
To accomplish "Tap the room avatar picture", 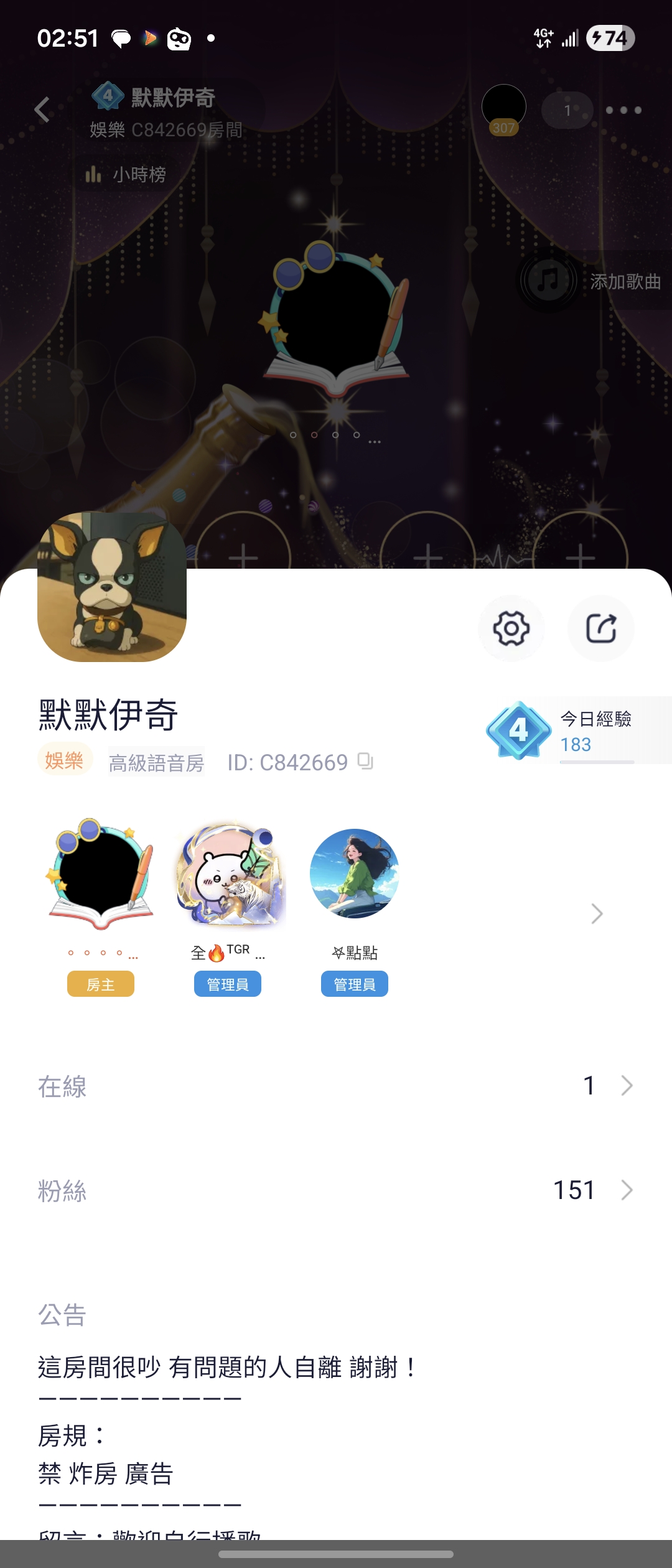I will tap(112, 587).
